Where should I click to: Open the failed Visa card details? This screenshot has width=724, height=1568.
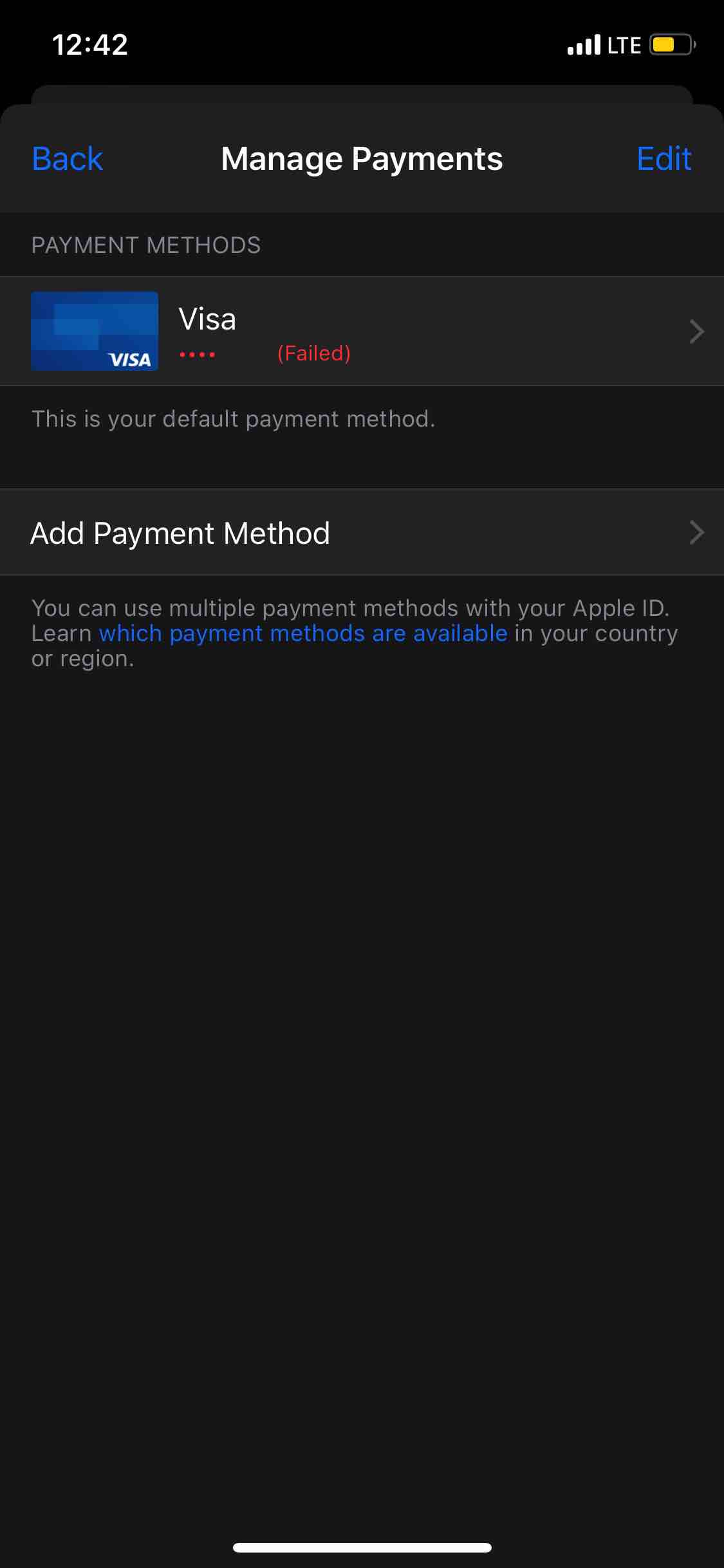[x=362, y=331]
